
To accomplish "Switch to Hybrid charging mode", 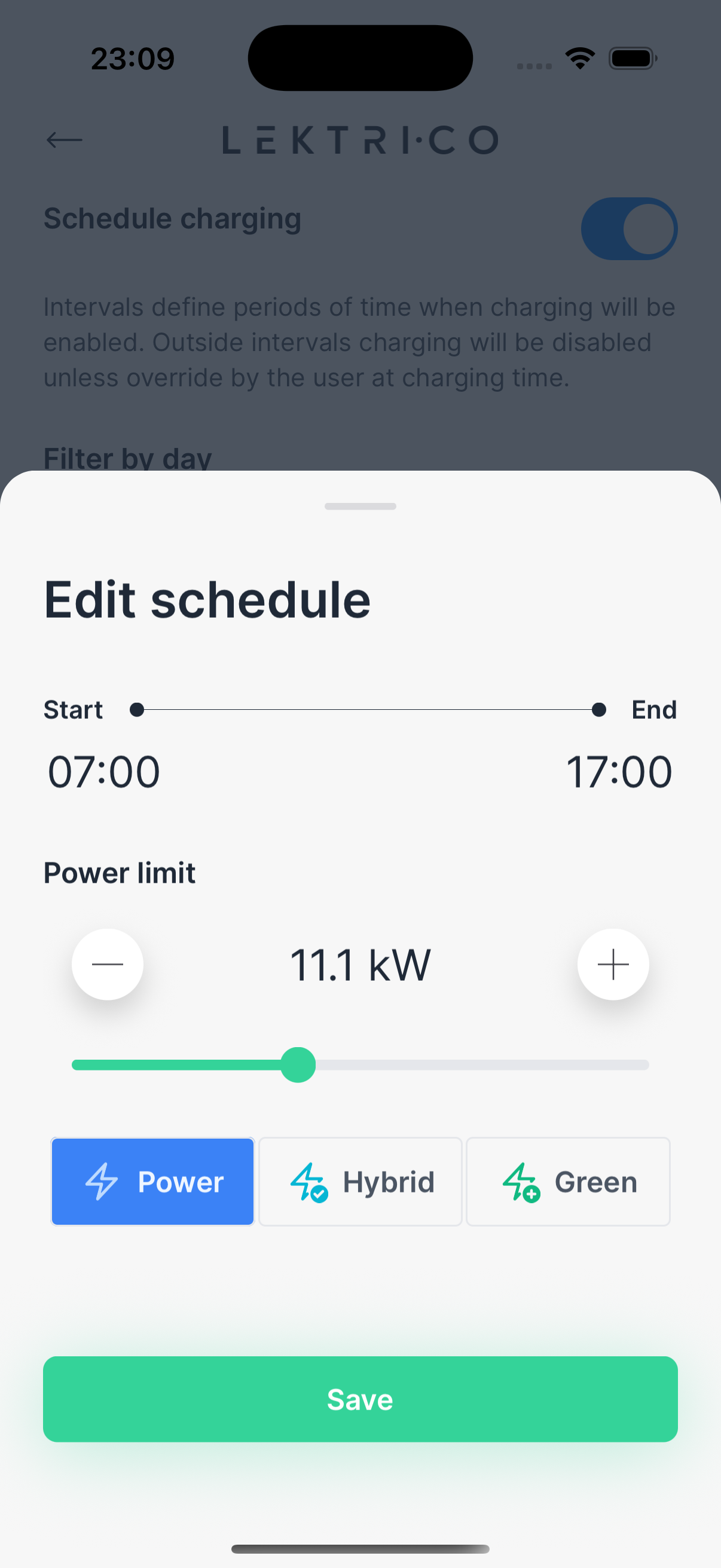I will pos(360,1182).
